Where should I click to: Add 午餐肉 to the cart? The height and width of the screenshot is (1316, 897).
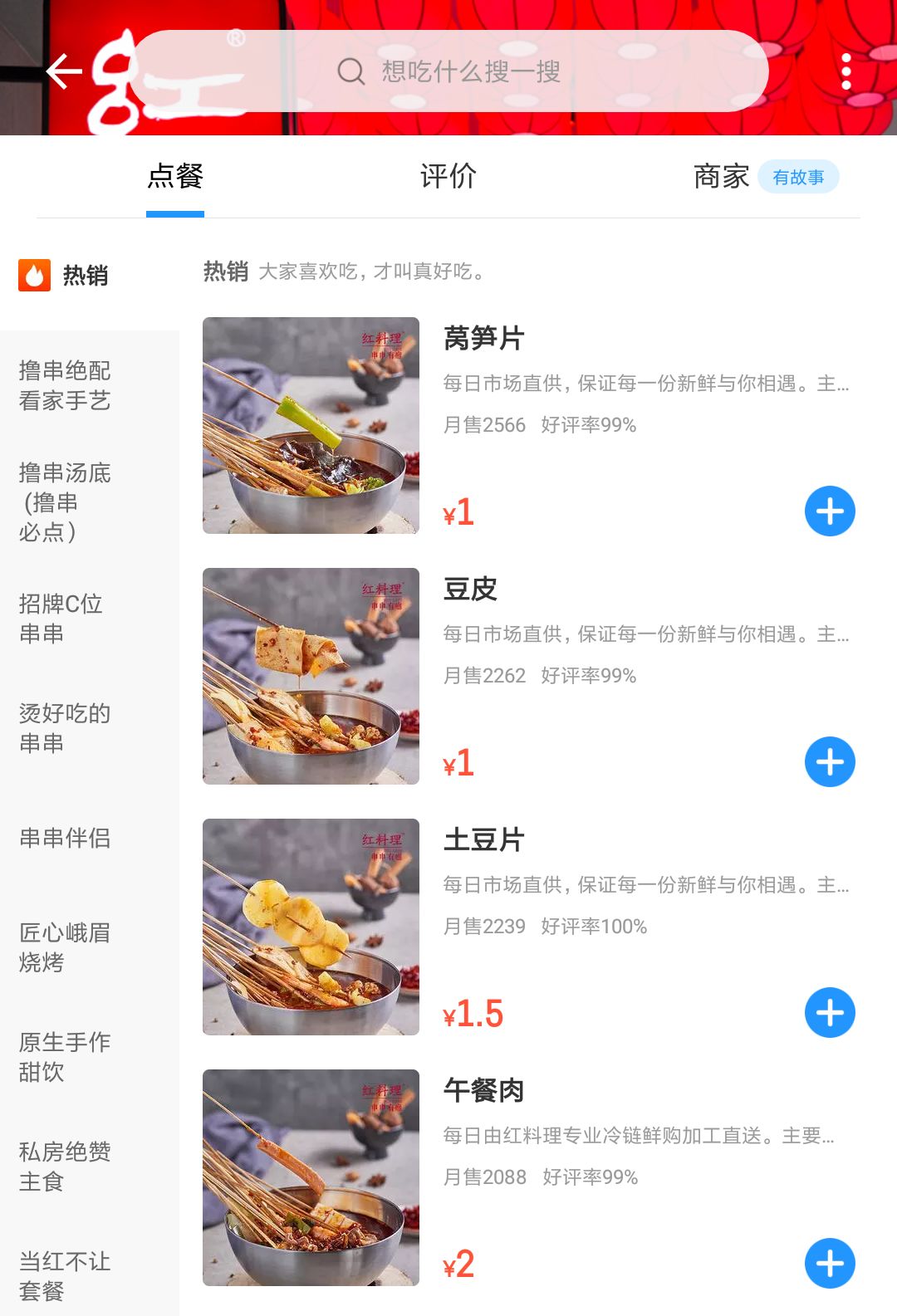(x=830, y=1264)
